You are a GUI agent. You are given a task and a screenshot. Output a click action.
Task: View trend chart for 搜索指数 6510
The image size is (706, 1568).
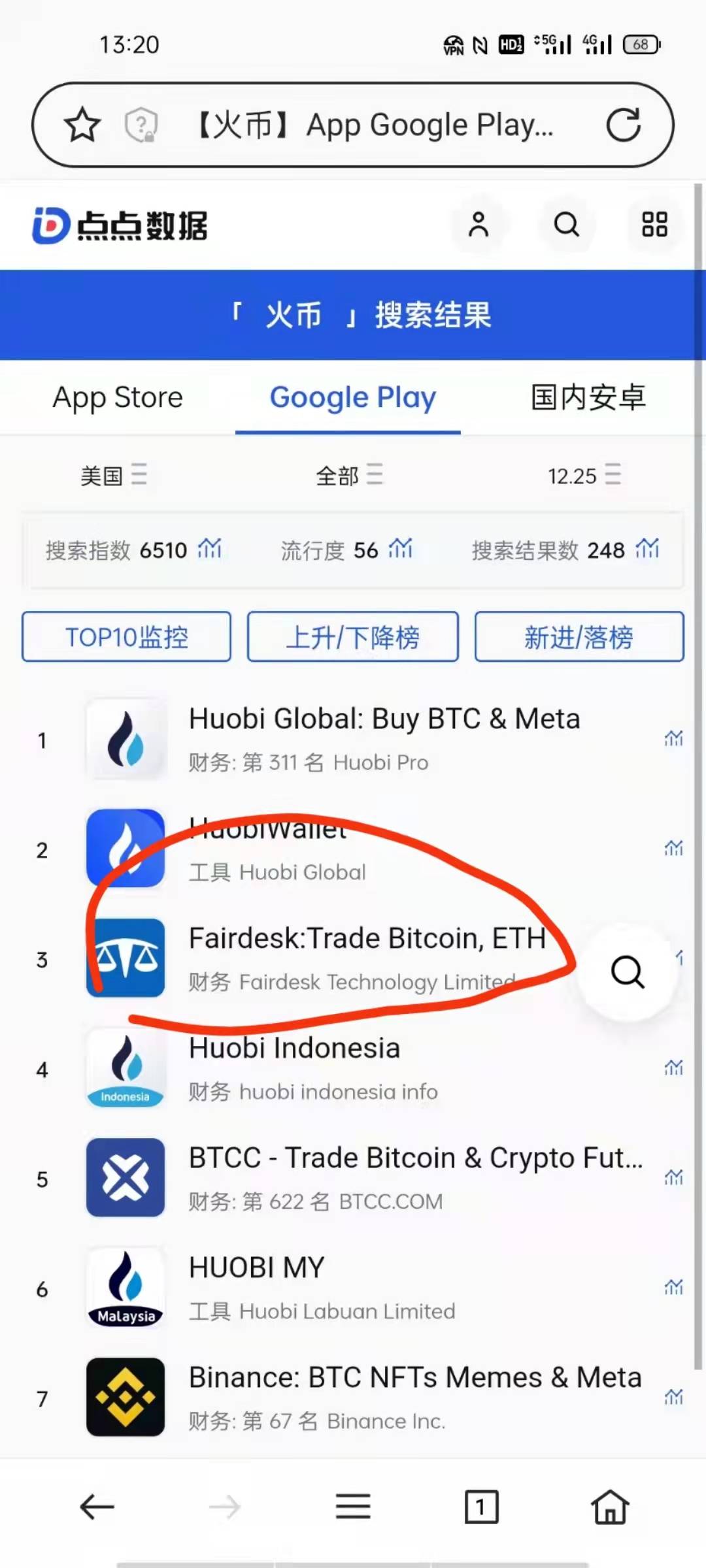pos(210,549)
